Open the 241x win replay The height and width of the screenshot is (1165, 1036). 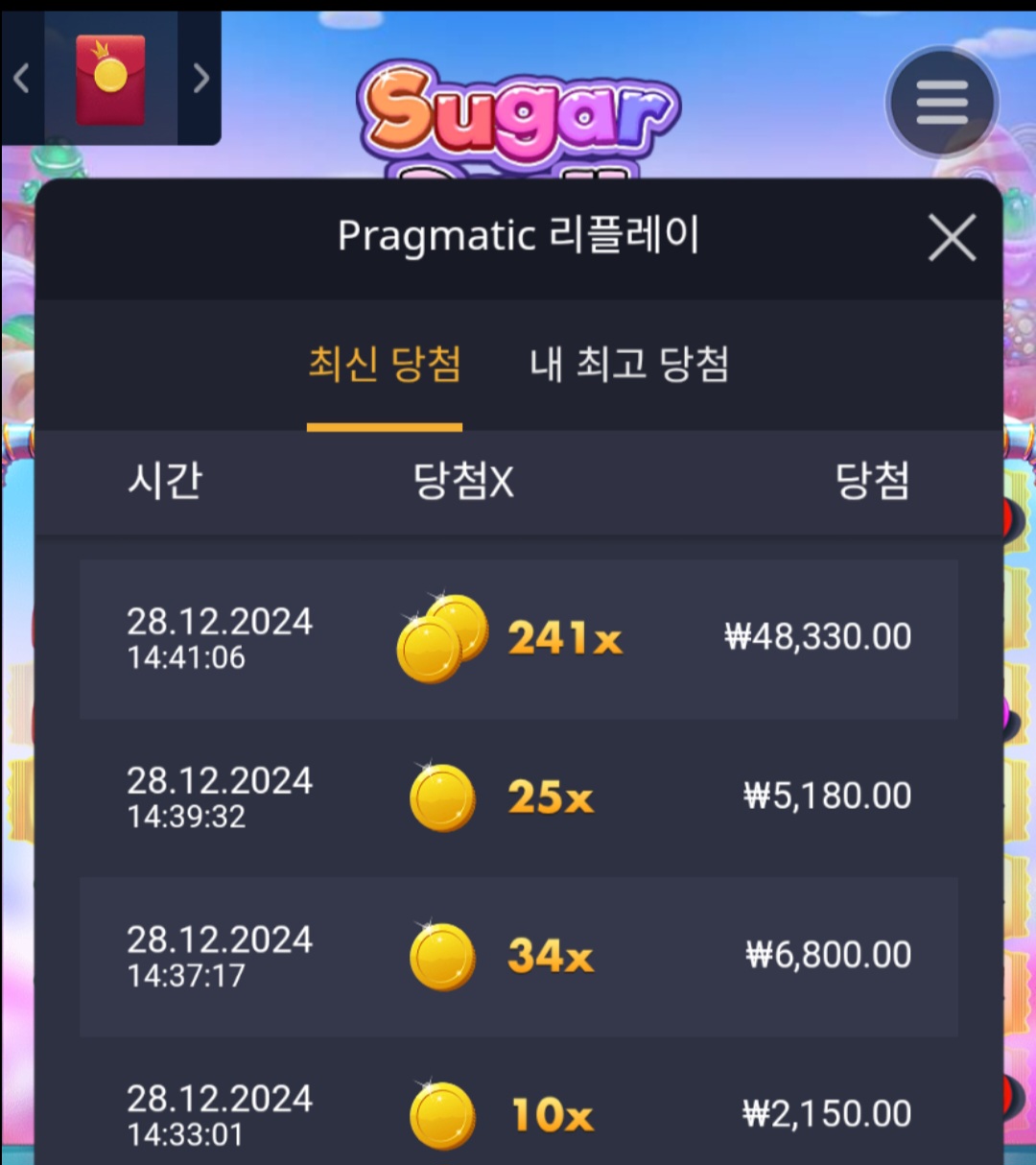coord(518,639)
